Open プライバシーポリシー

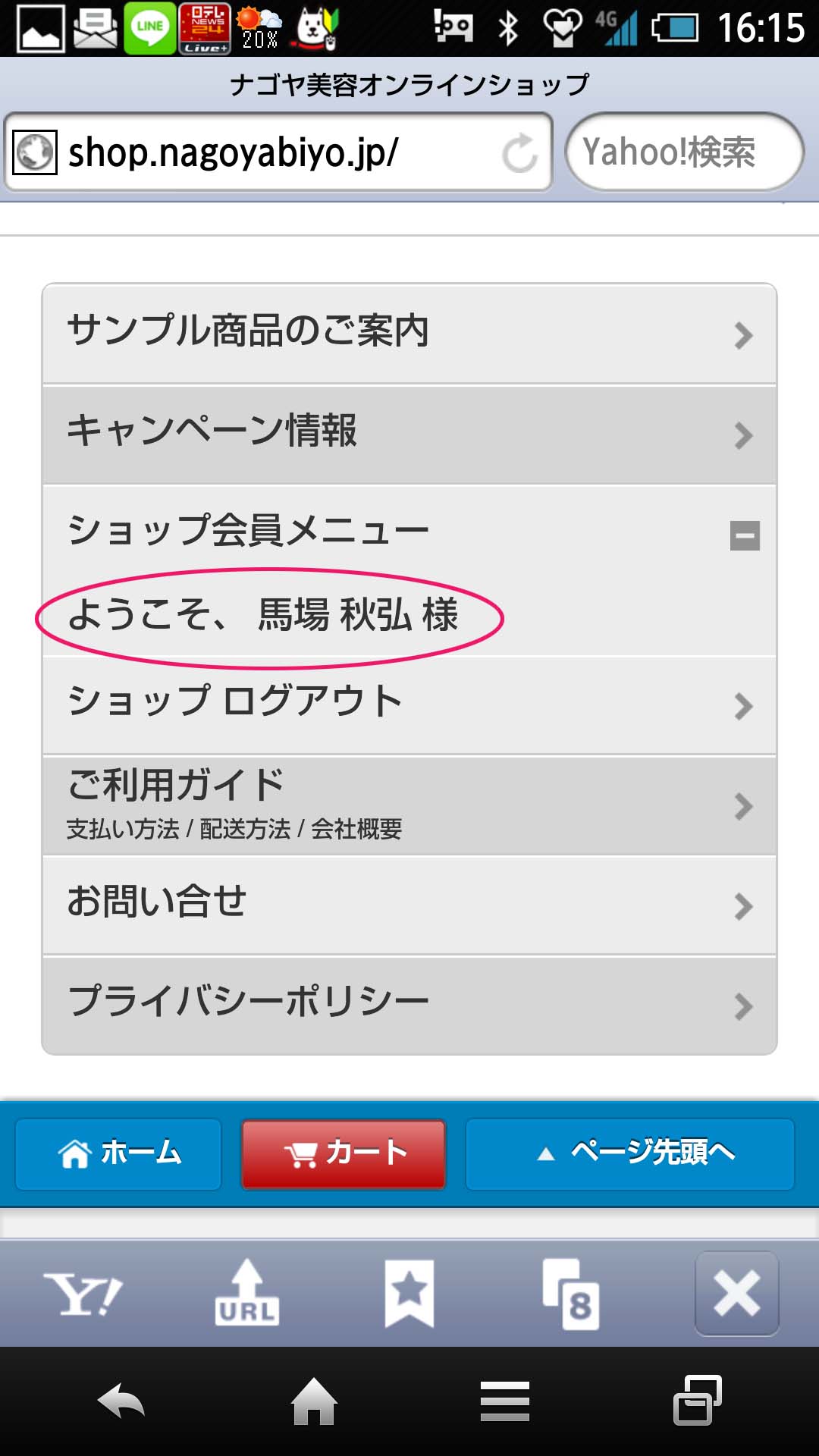[409, 1006]
